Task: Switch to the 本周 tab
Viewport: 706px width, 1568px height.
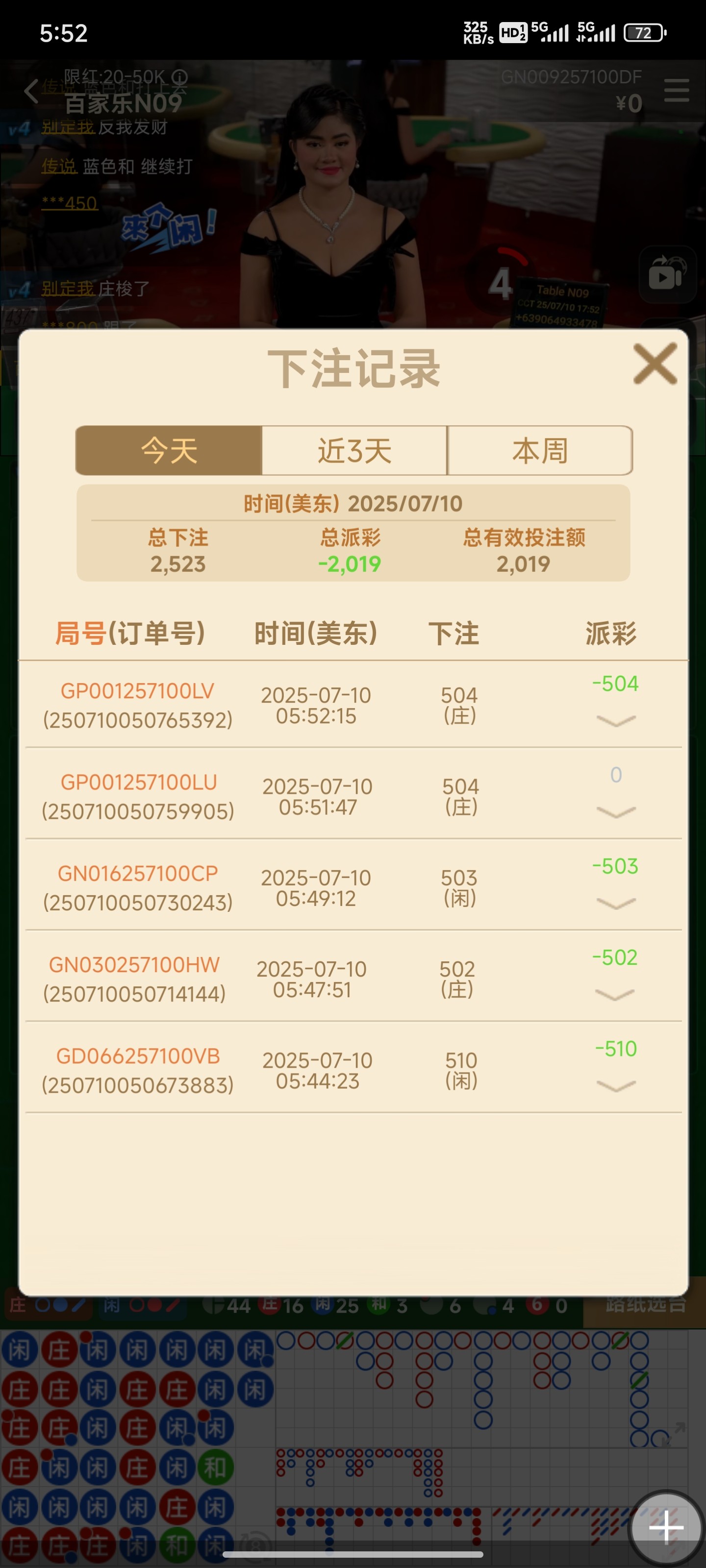Action: tap(540, 450)
